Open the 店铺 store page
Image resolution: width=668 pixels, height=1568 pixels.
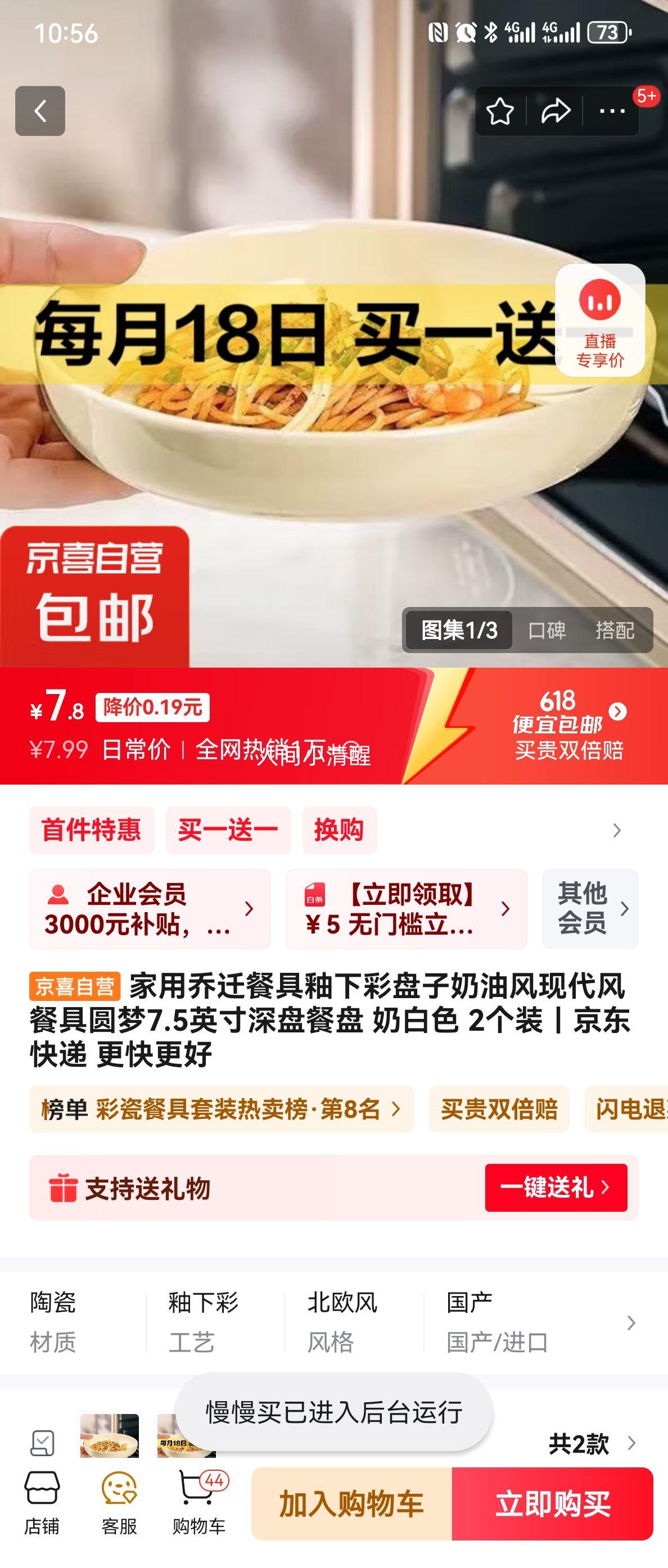point(42,1503)
